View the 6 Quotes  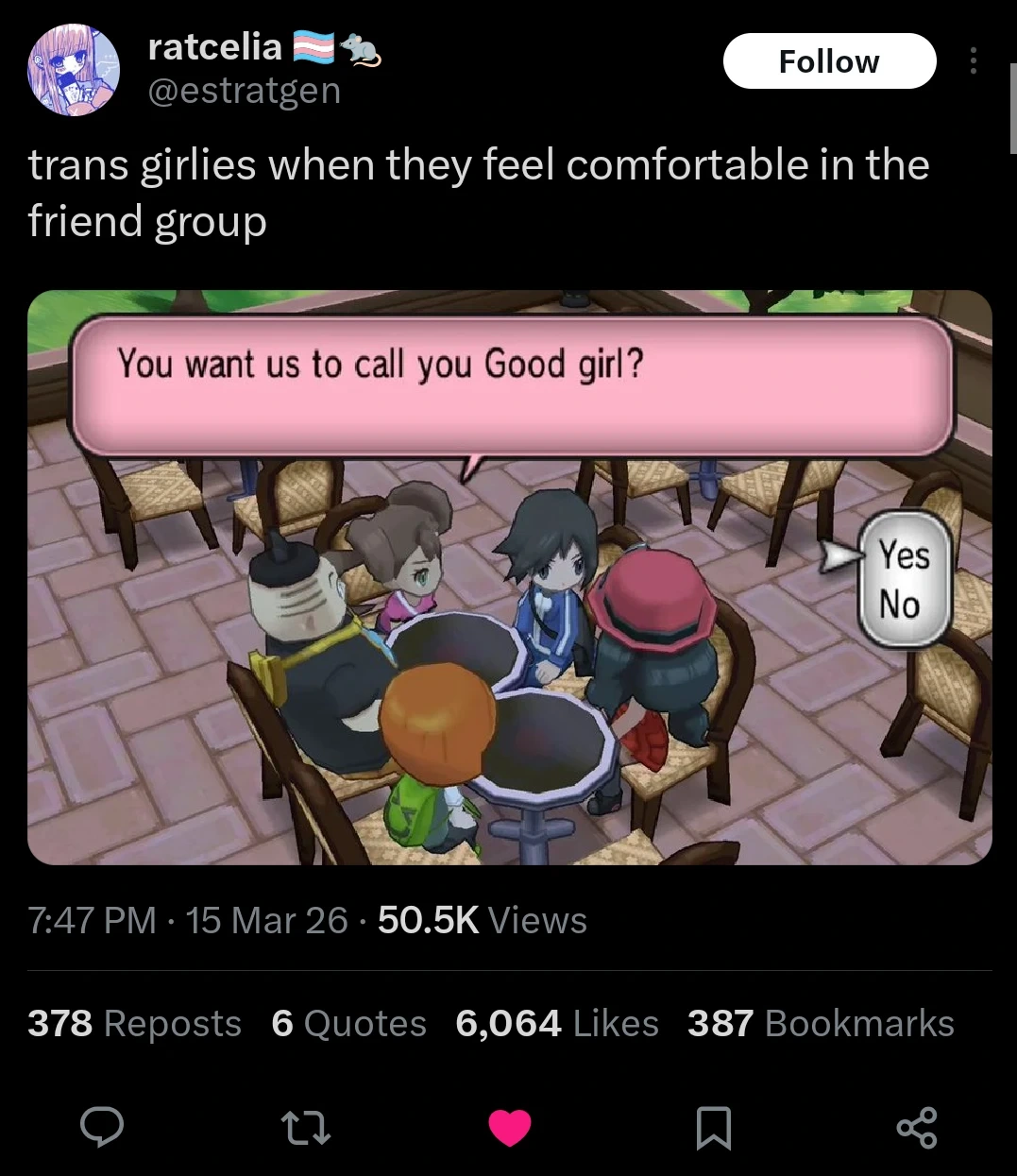(348, 1023)
